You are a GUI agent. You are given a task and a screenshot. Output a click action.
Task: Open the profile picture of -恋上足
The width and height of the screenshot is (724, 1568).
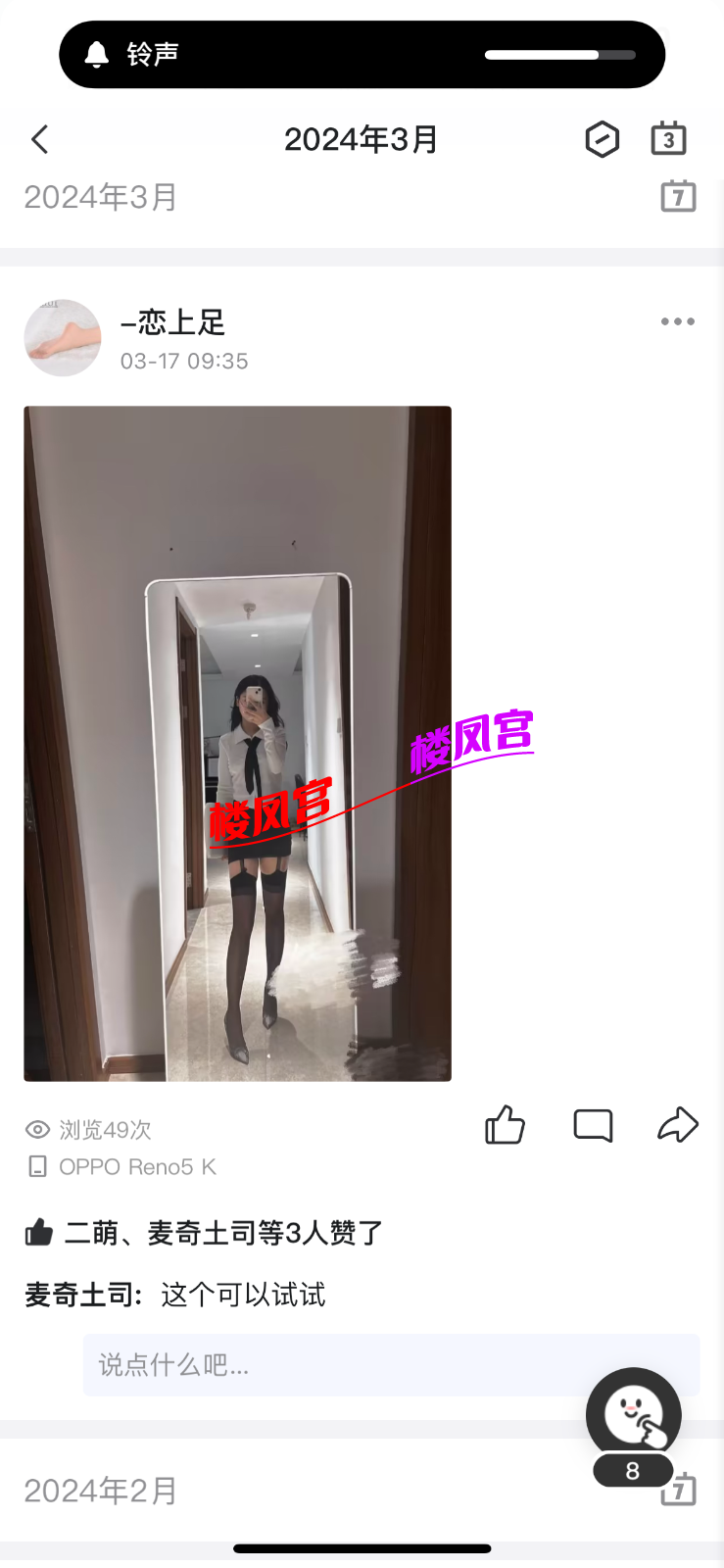point(63,338)
